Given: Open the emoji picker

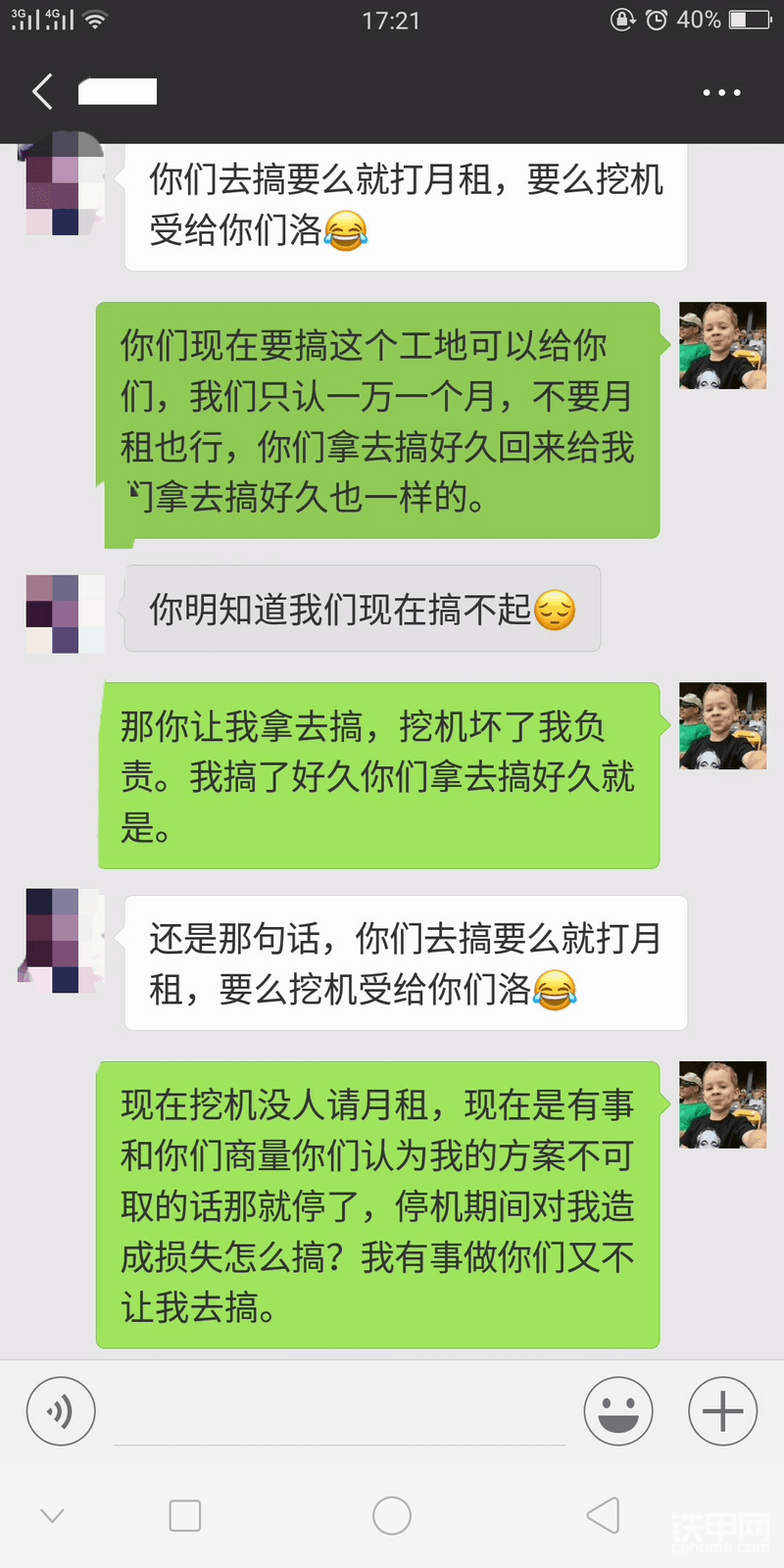Looking at the screenshot, I should (618, 1411).
